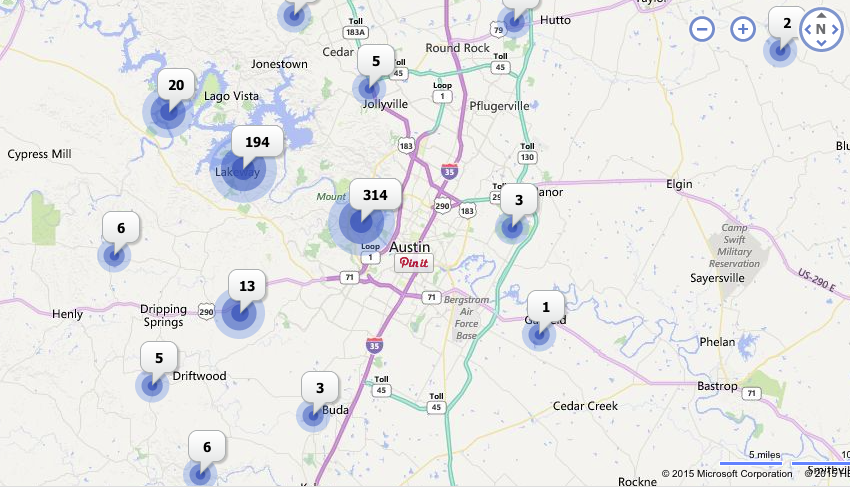The image size is (850, 489).
Task: Open the 3 cluster near Manor
Action: (x=511, y=227)
